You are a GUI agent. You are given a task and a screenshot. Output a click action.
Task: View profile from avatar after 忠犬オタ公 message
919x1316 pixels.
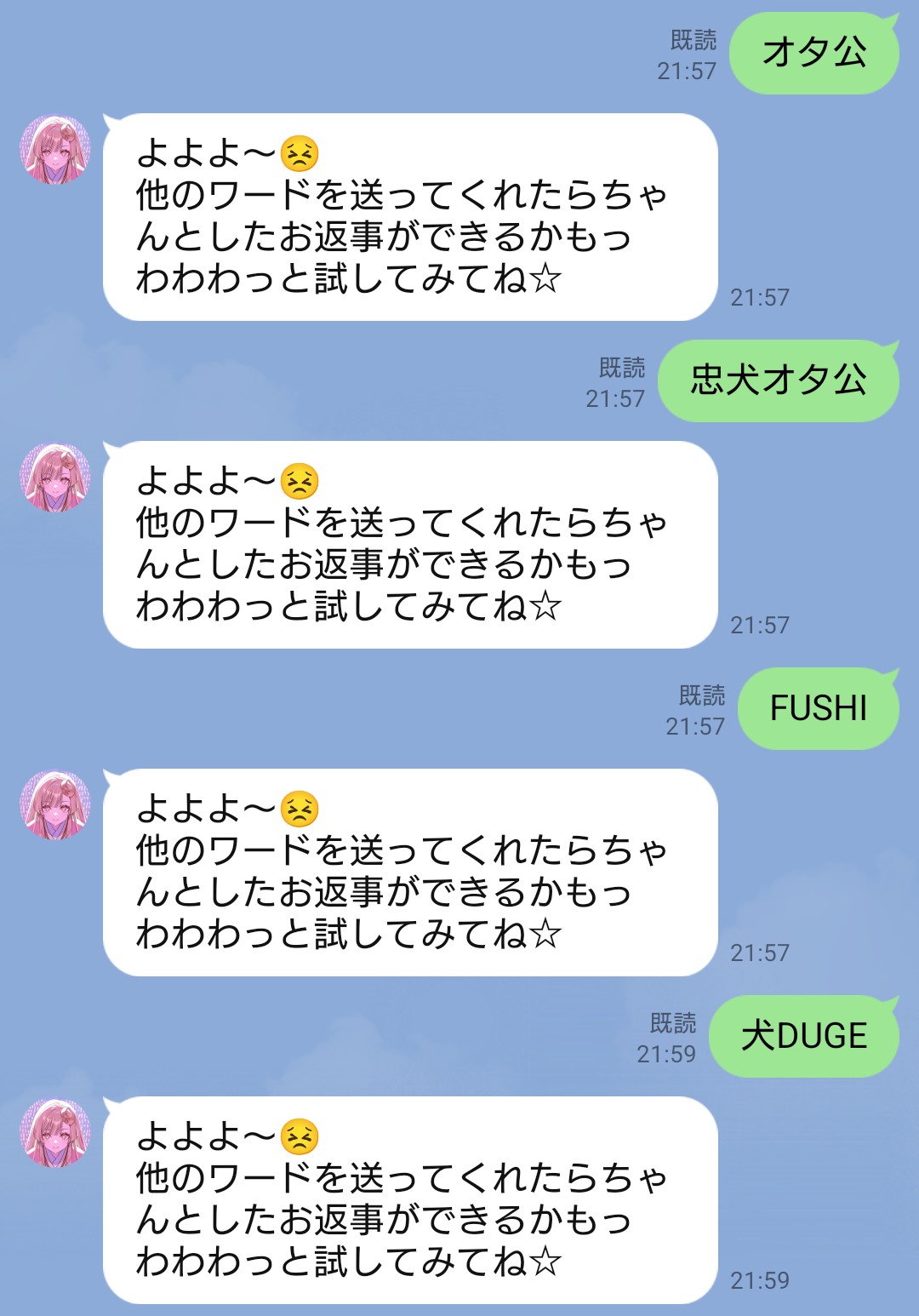pos(55,478)
